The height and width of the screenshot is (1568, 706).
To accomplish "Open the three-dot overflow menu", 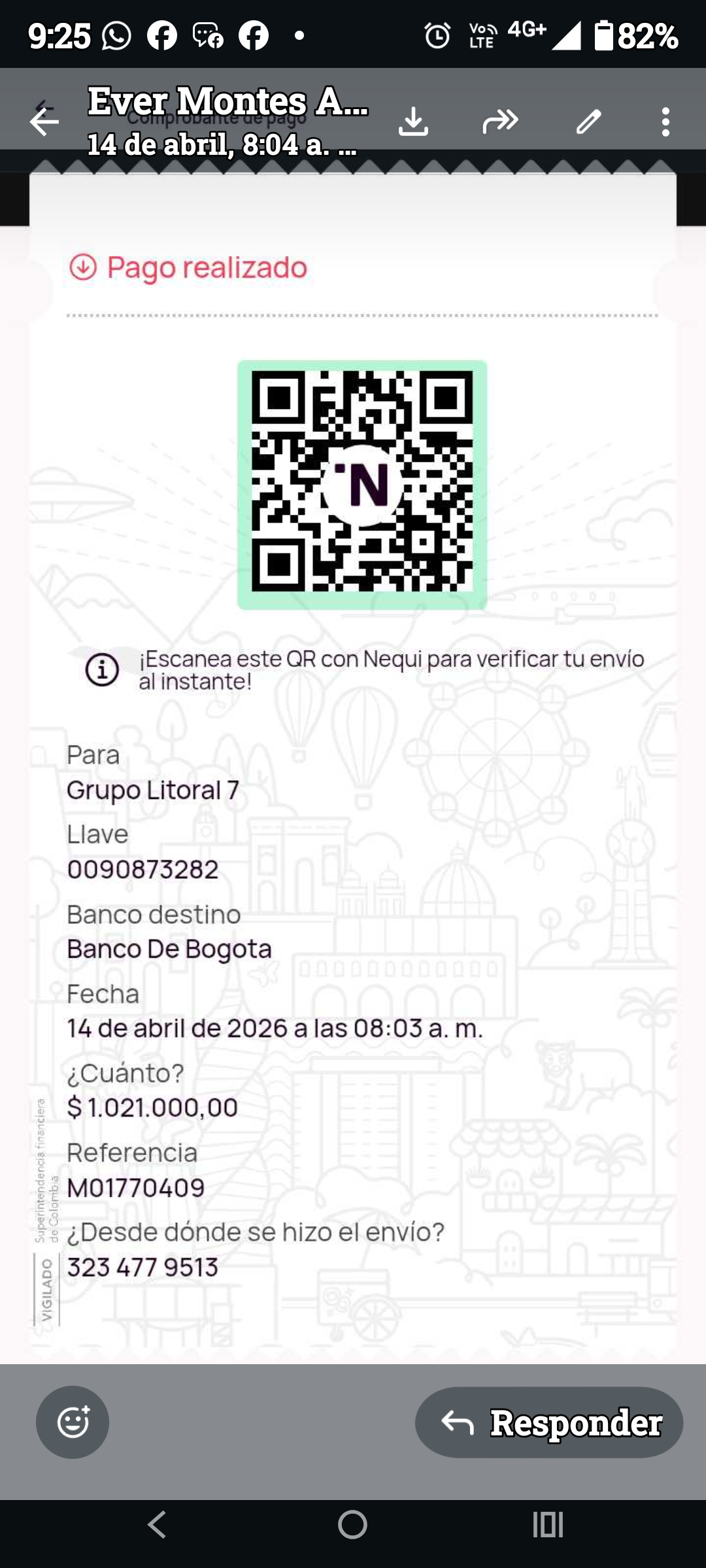I will [x=665, y=122].
